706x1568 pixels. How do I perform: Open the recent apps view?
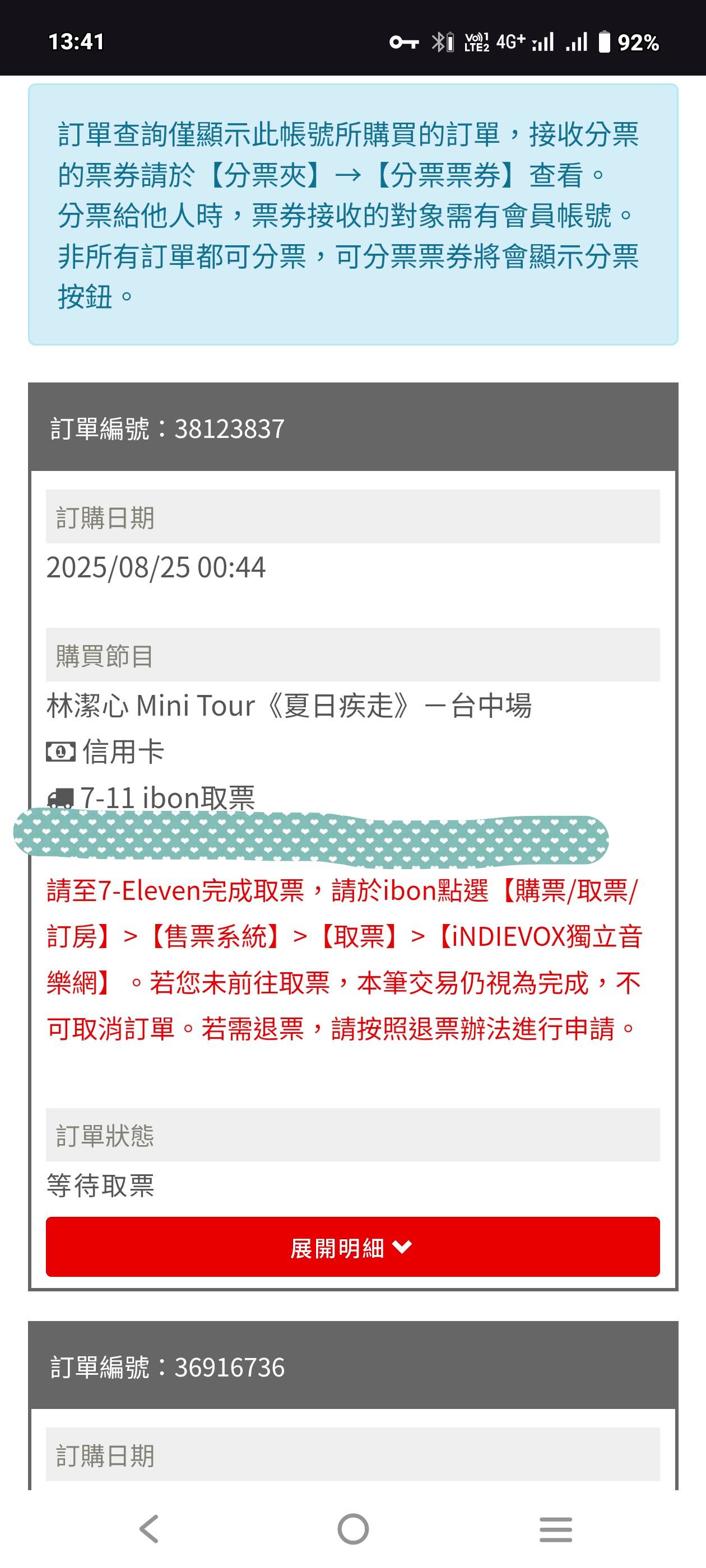[x=555, y=1528]
